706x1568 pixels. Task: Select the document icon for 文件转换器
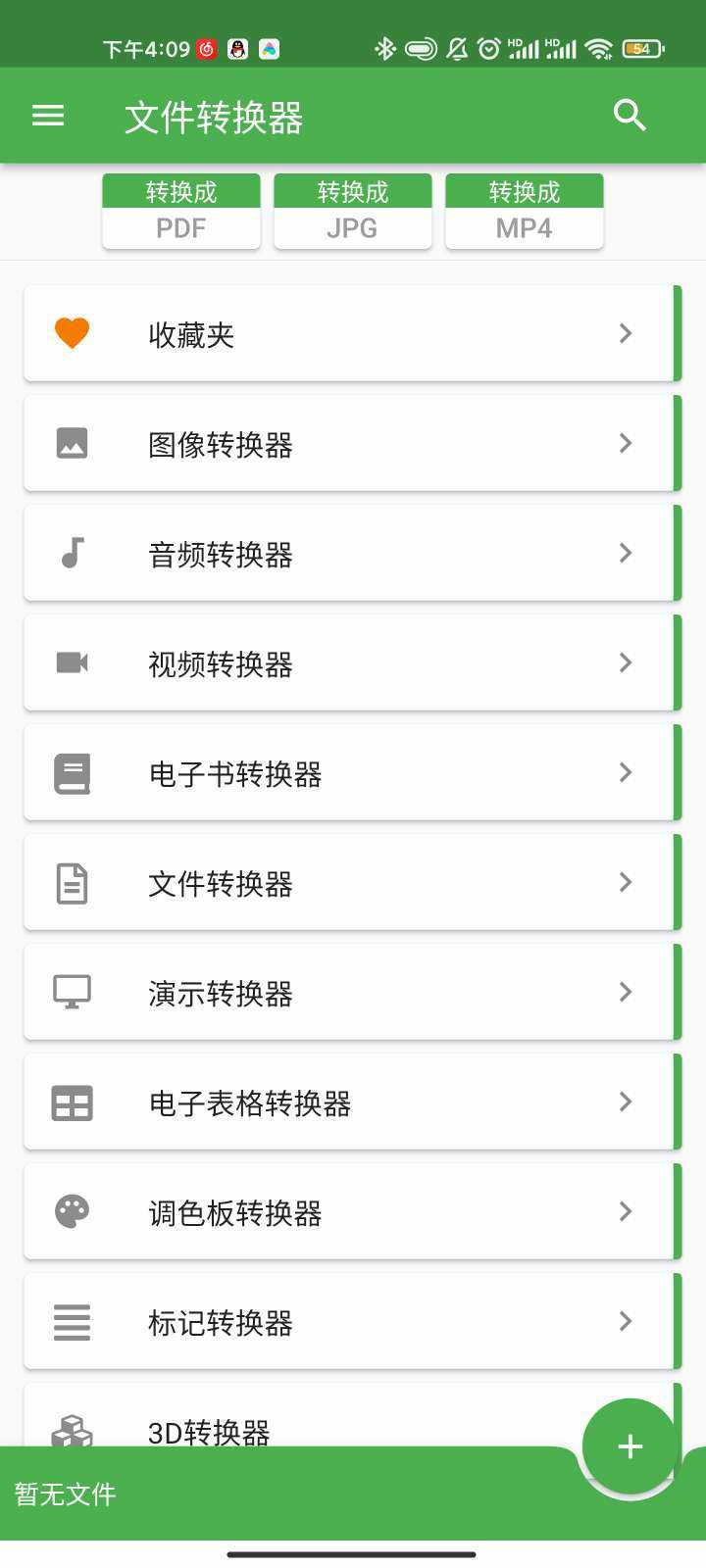click(x=71, y=882)
